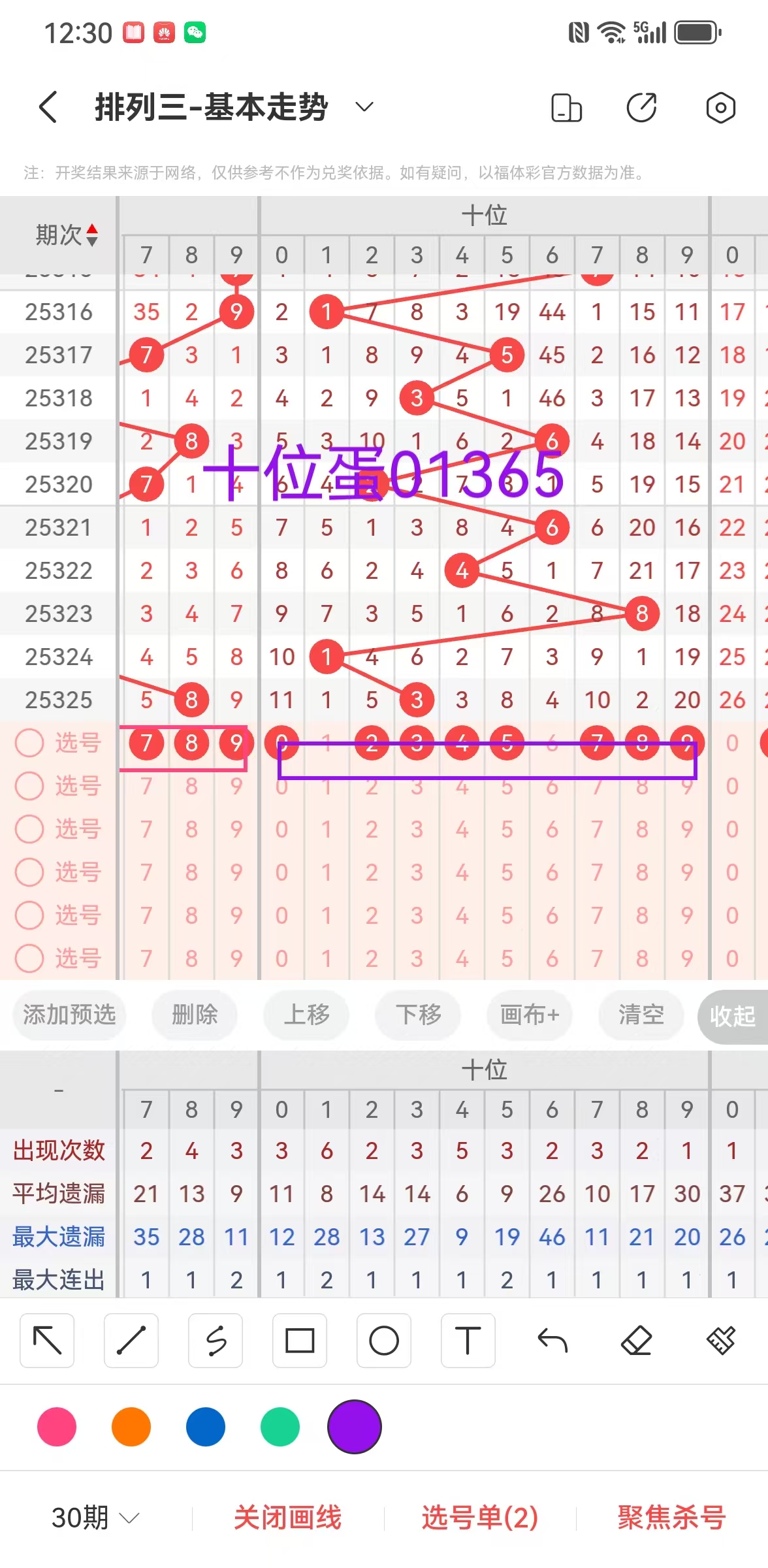Go back using the top-left arrow
Viewport: 768px width, 1568px height.
pos(48,107)
